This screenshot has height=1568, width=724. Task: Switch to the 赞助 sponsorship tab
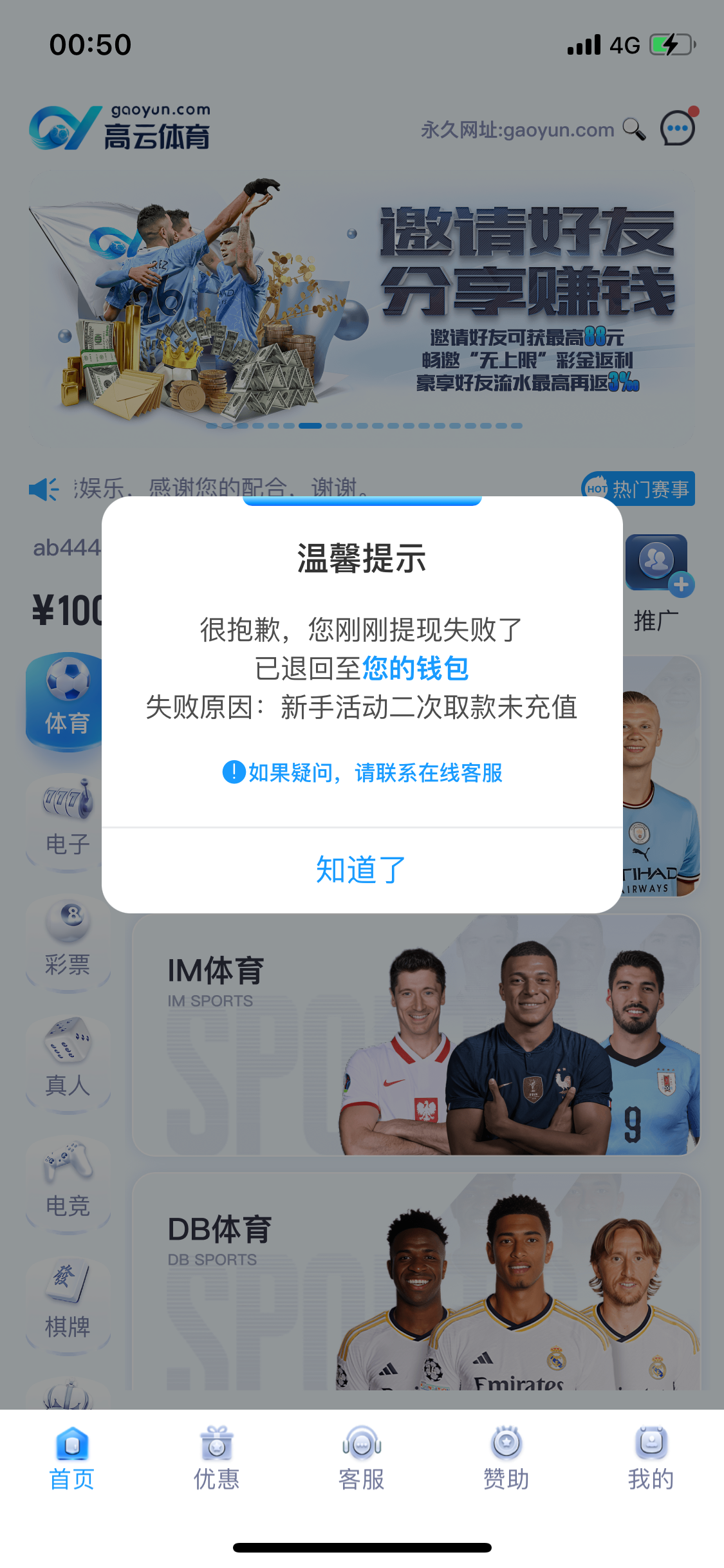coord(506,1459)
